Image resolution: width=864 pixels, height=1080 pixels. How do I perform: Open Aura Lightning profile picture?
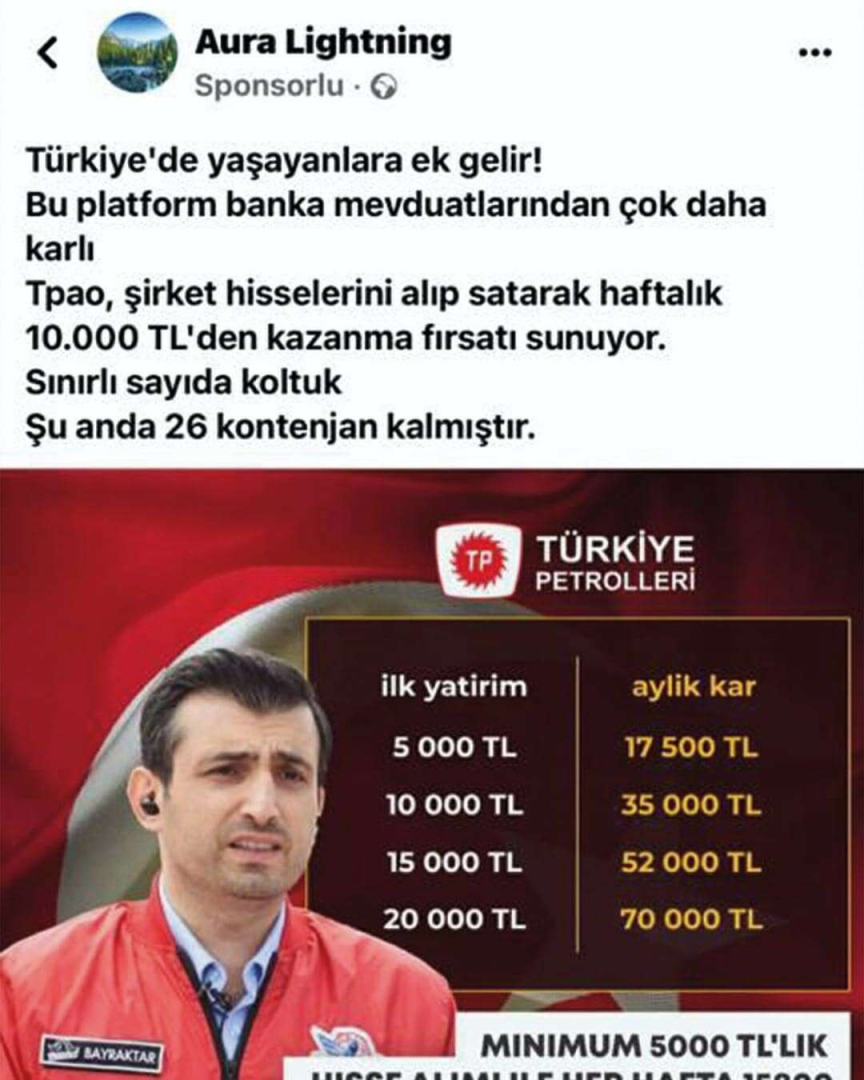point(137,52)
